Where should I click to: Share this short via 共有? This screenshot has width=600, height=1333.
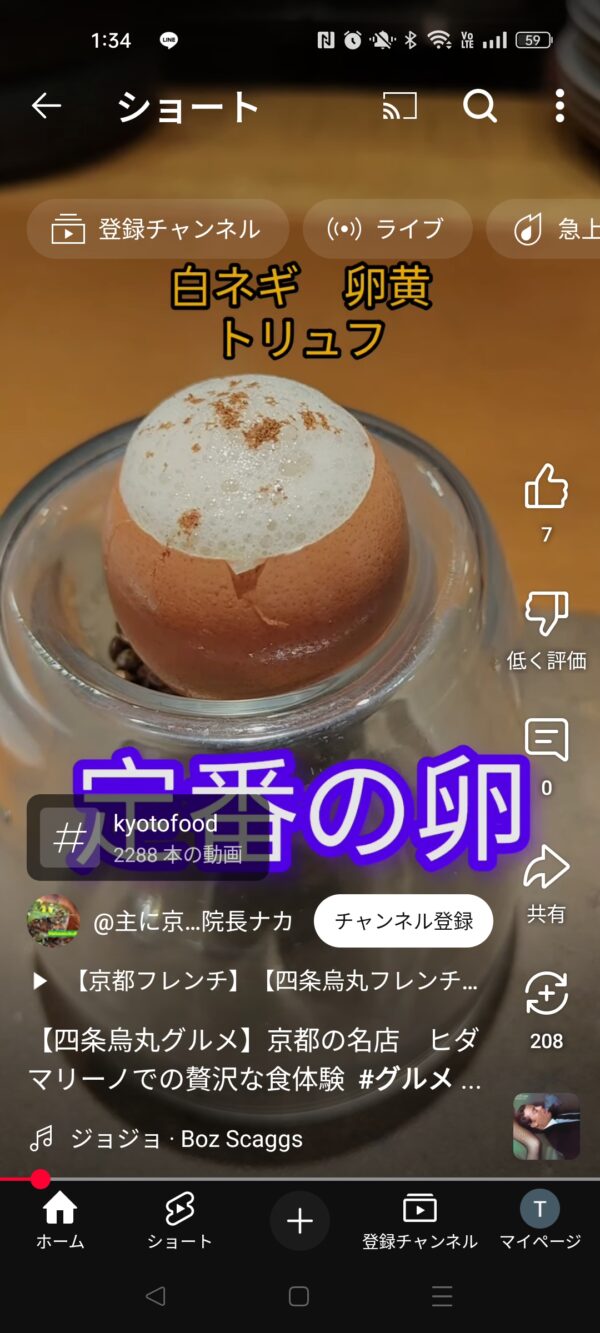[x=546, y=868]
